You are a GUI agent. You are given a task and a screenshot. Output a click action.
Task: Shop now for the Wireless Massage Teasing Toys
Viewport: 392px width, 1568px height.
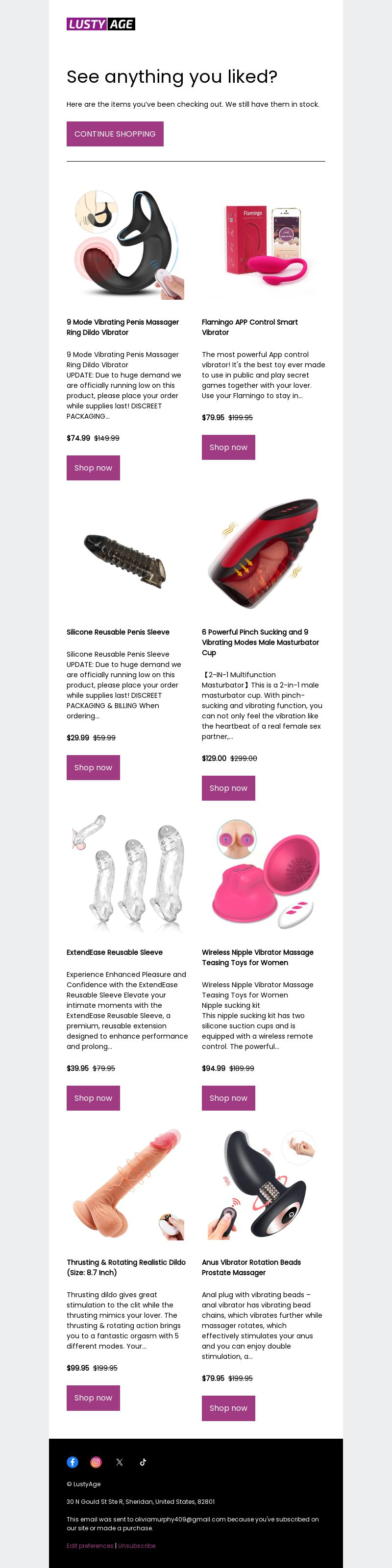[228, 1097]
